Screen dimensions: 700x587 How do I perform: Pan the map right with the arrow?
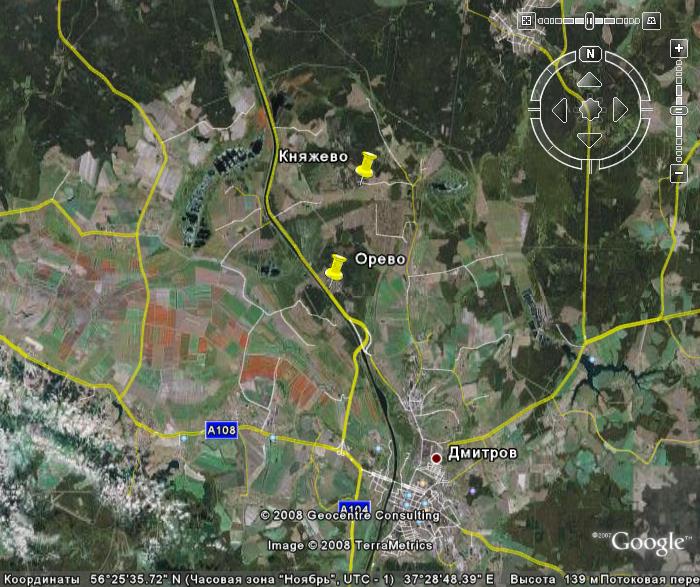620,109
